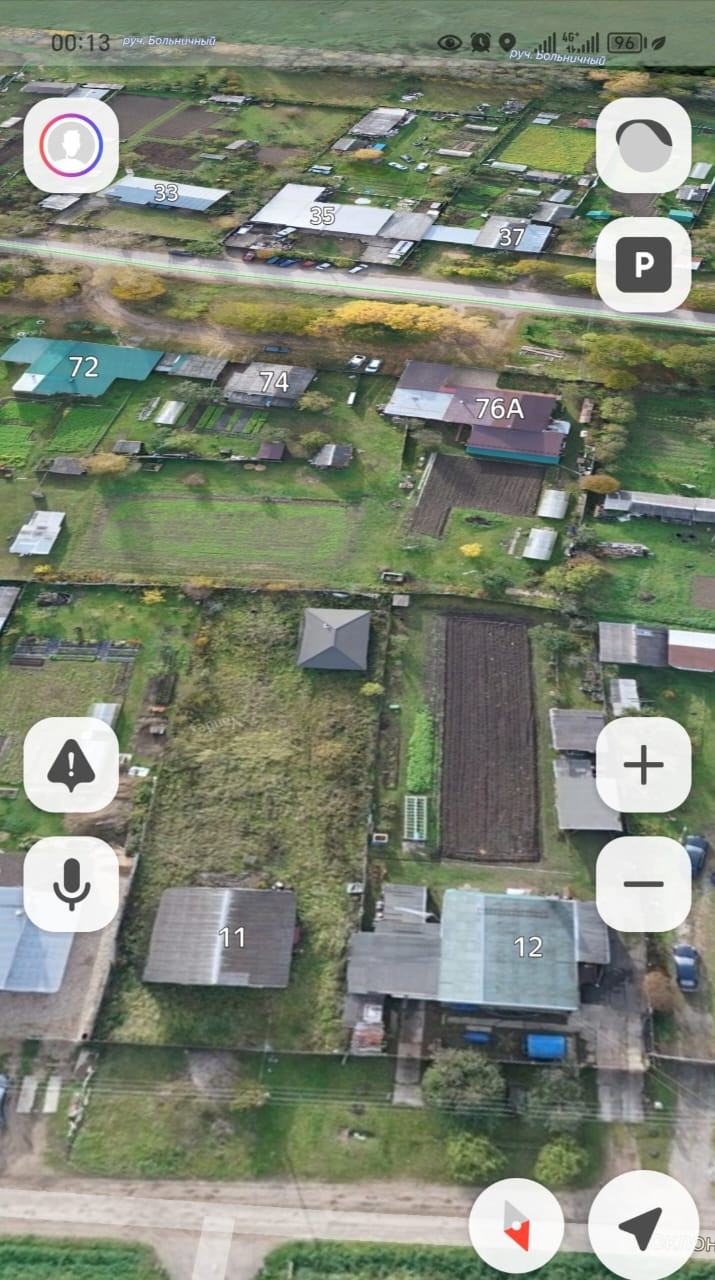
Task: Toggle the traffic layer button
Action: click(x=643, y=145)
